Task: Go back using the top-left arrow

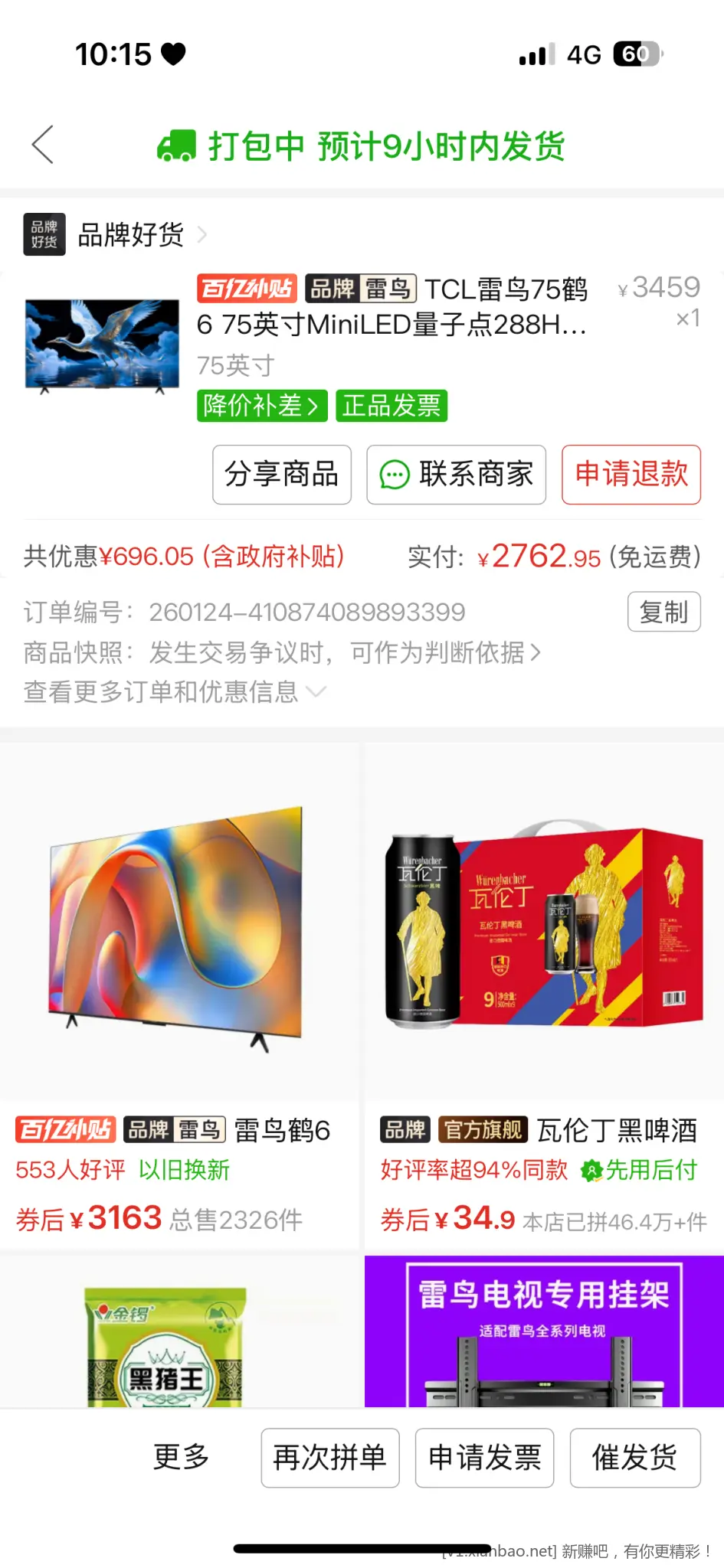Action: click(x=43, y=145)
